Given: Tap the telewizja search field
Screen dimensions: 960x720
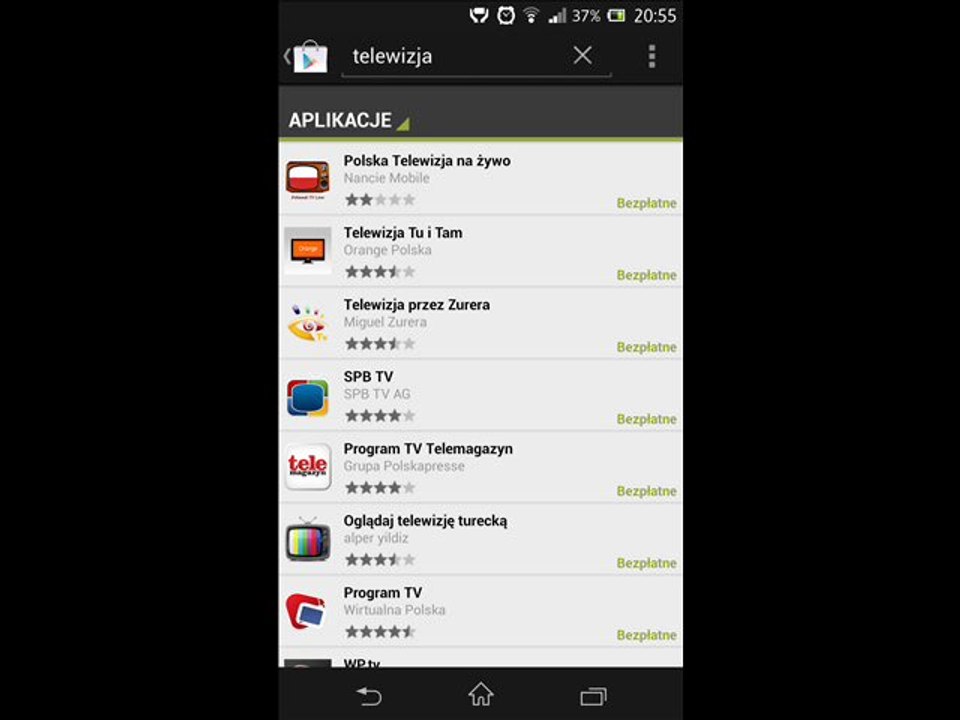Looking at the screenshot, I should point(455,56).
